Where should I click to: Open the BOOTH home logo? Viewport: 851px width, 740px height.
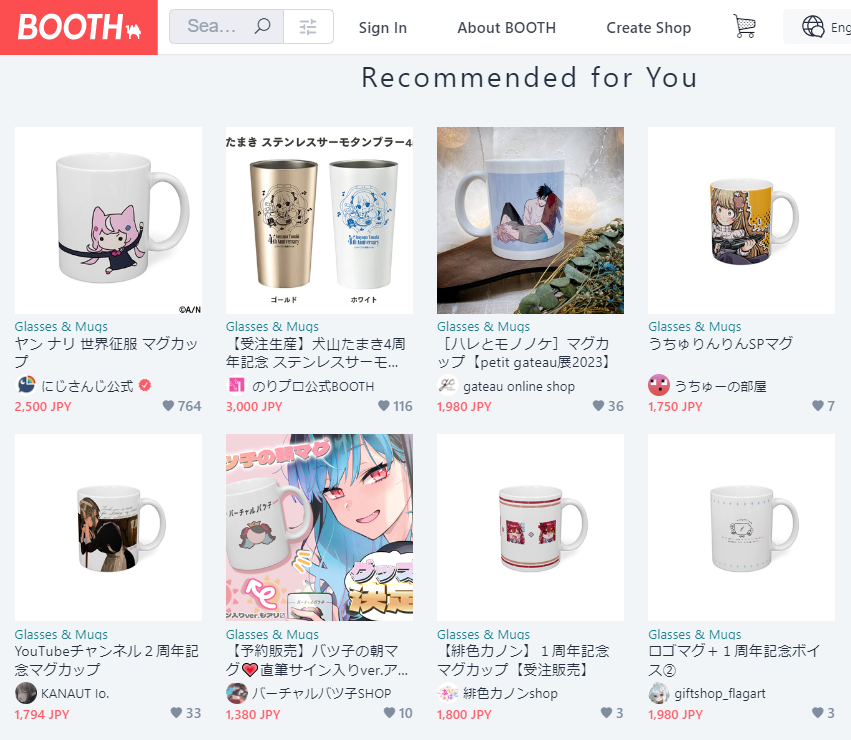(78, 27)
